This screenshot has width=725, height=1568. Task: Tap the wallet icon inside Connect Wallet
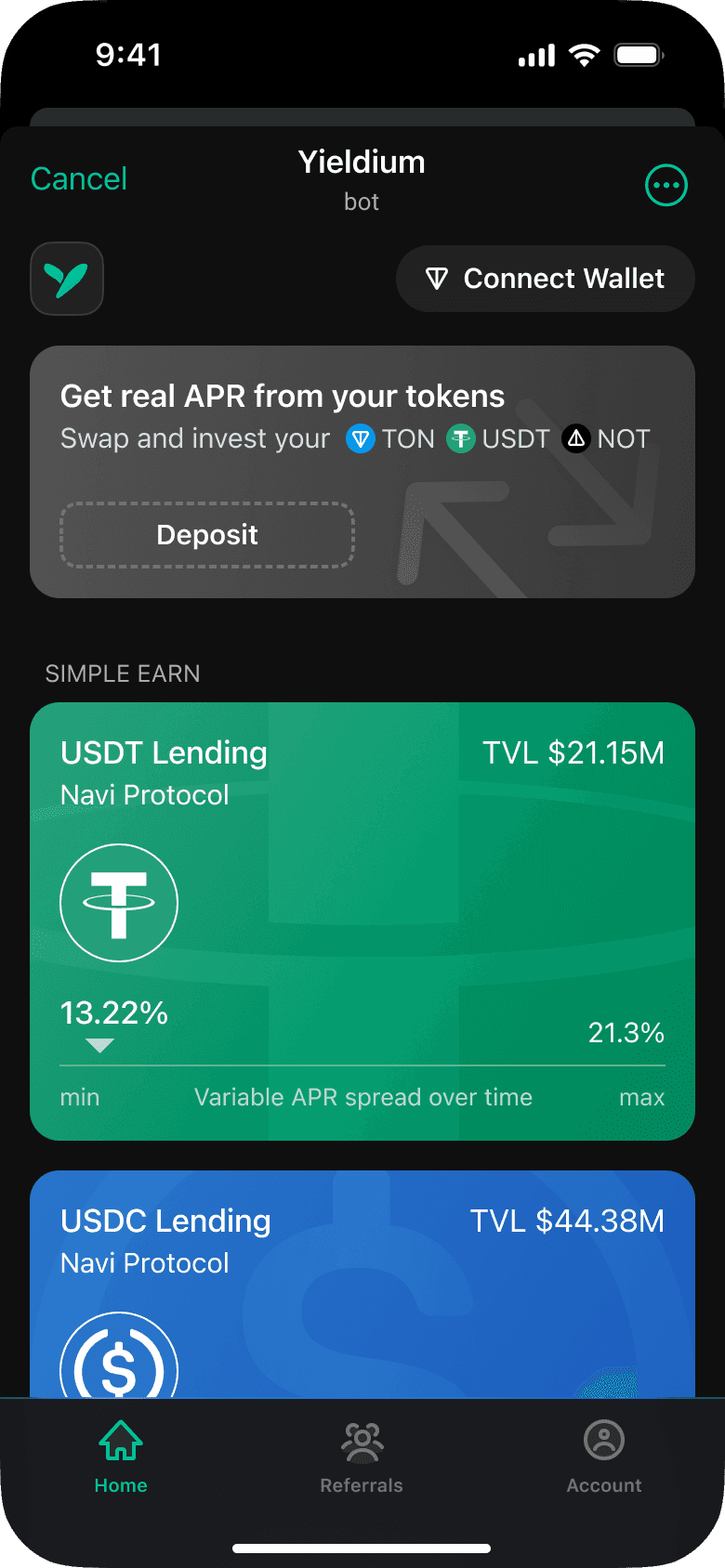438,279
